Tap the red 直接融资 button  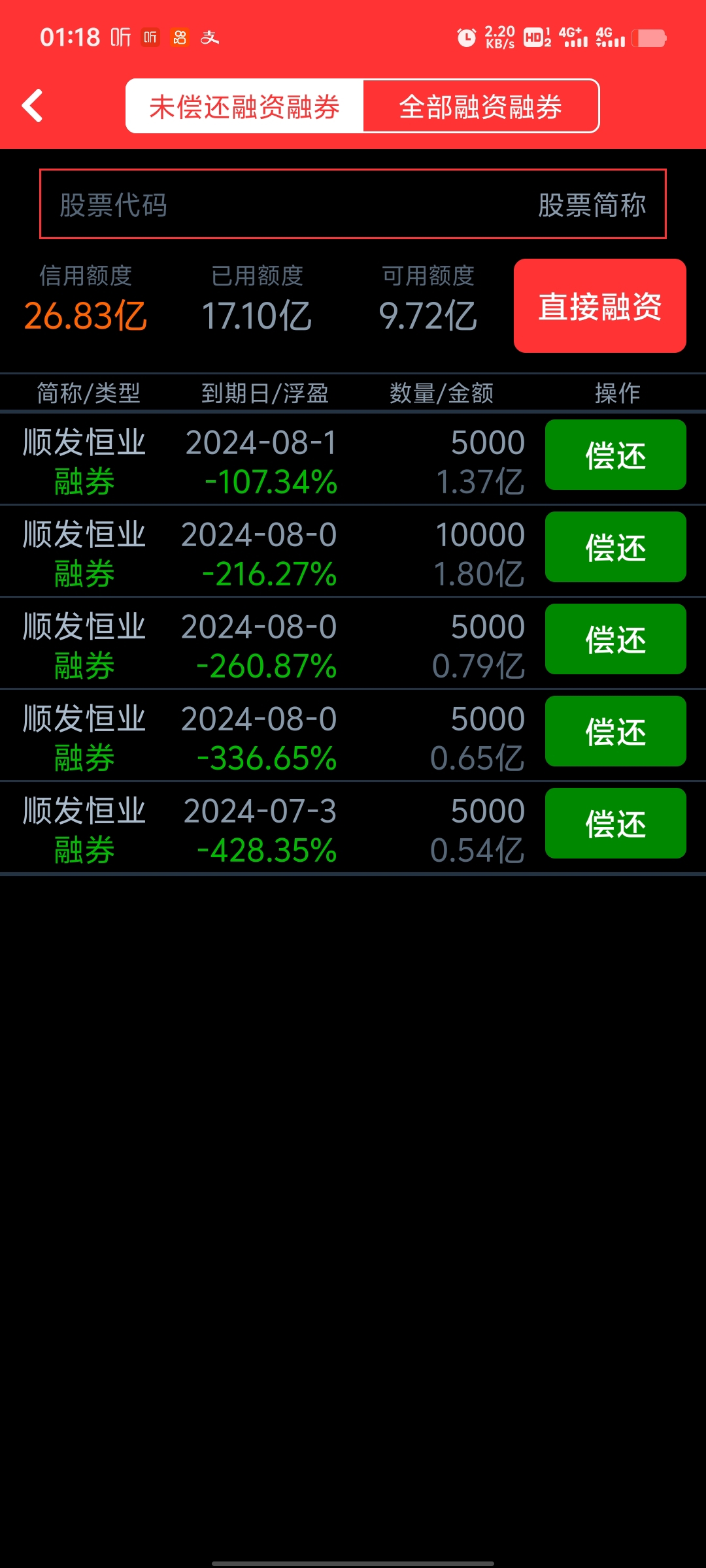tap(599, 306)
